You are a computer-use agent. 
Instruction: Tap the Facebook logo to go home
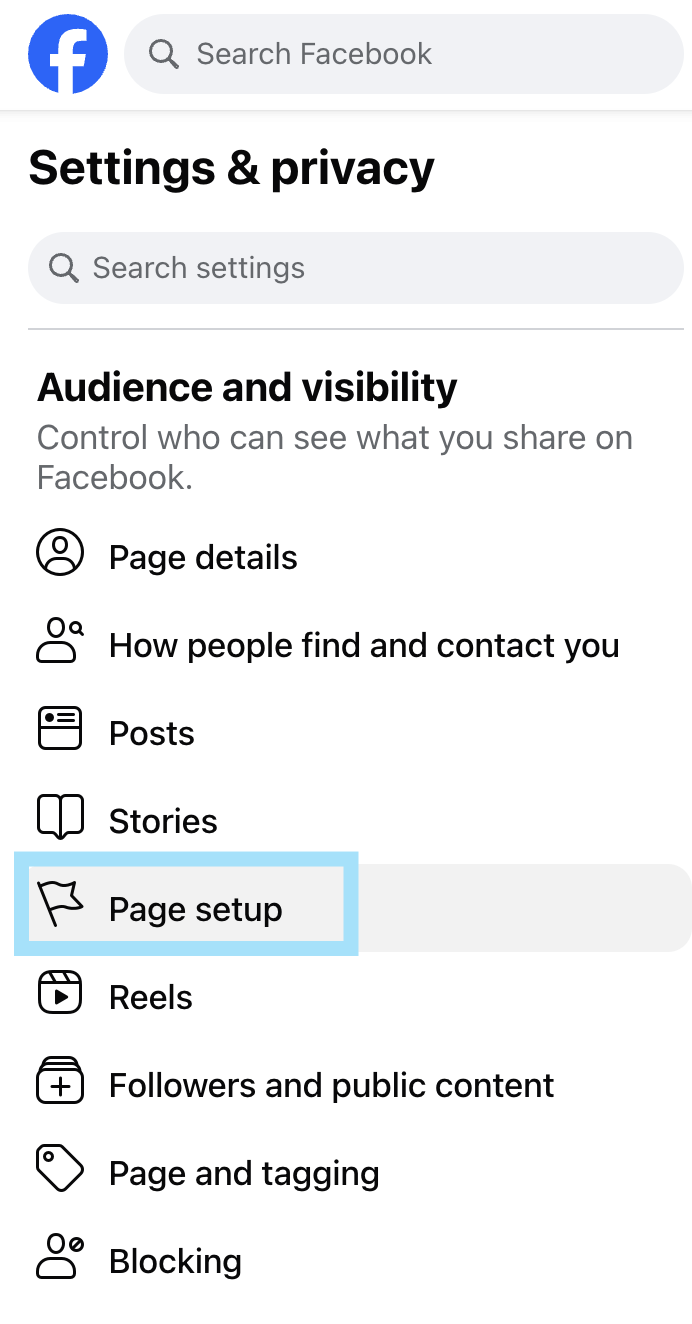click(x=68, y=54)
